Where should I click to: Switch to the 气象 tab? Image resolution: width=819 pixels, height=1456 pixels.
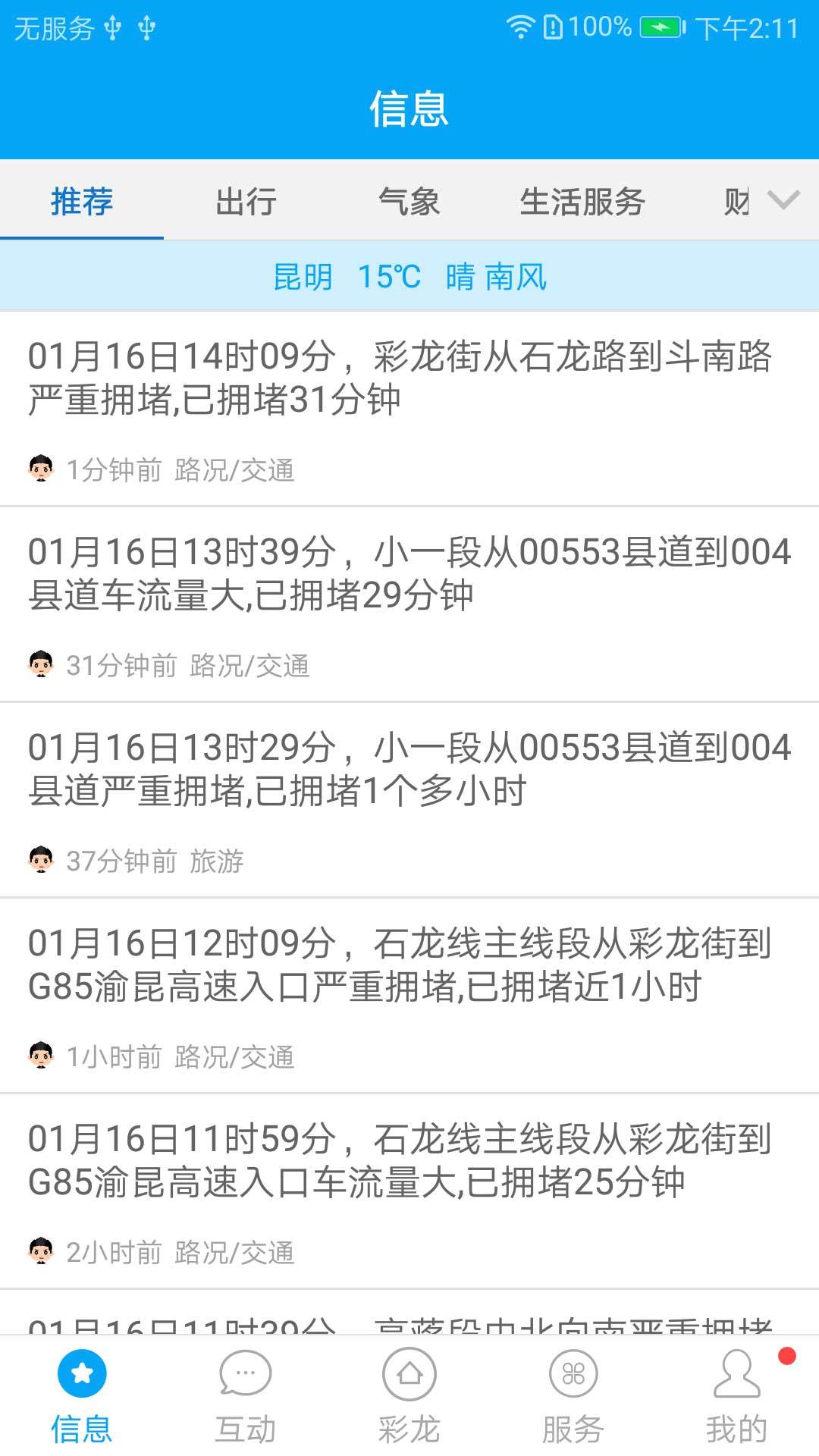pos(409,201)
